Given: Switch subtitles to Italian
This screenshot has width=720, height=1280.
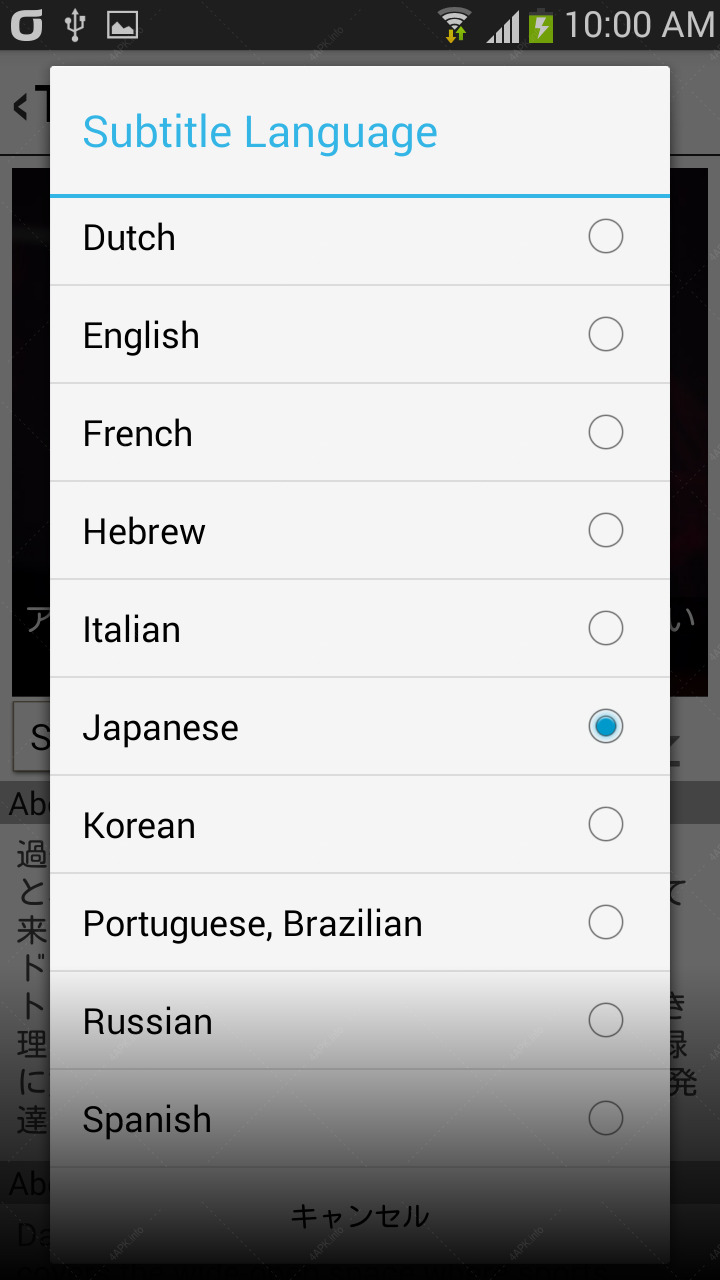Looking at the screenshot, I should click(360, 629).
